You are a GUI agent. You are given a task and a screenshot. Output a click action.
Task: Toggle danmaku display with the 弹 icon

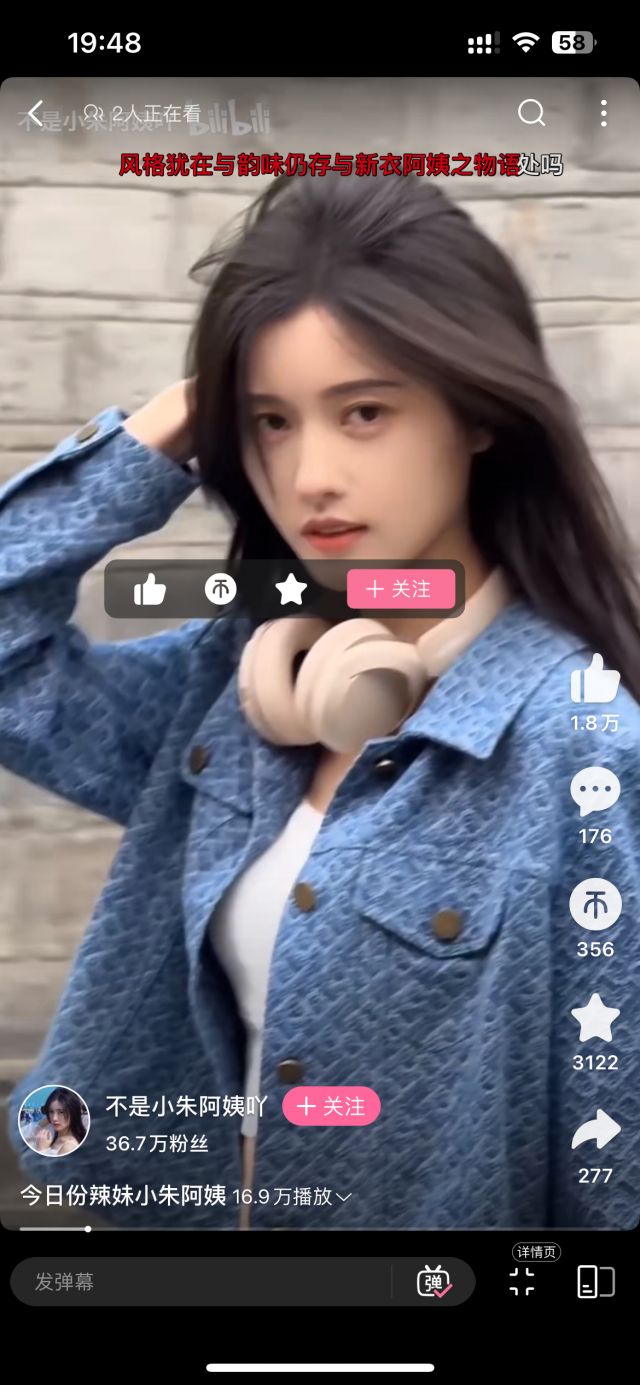coord(434,1282)
